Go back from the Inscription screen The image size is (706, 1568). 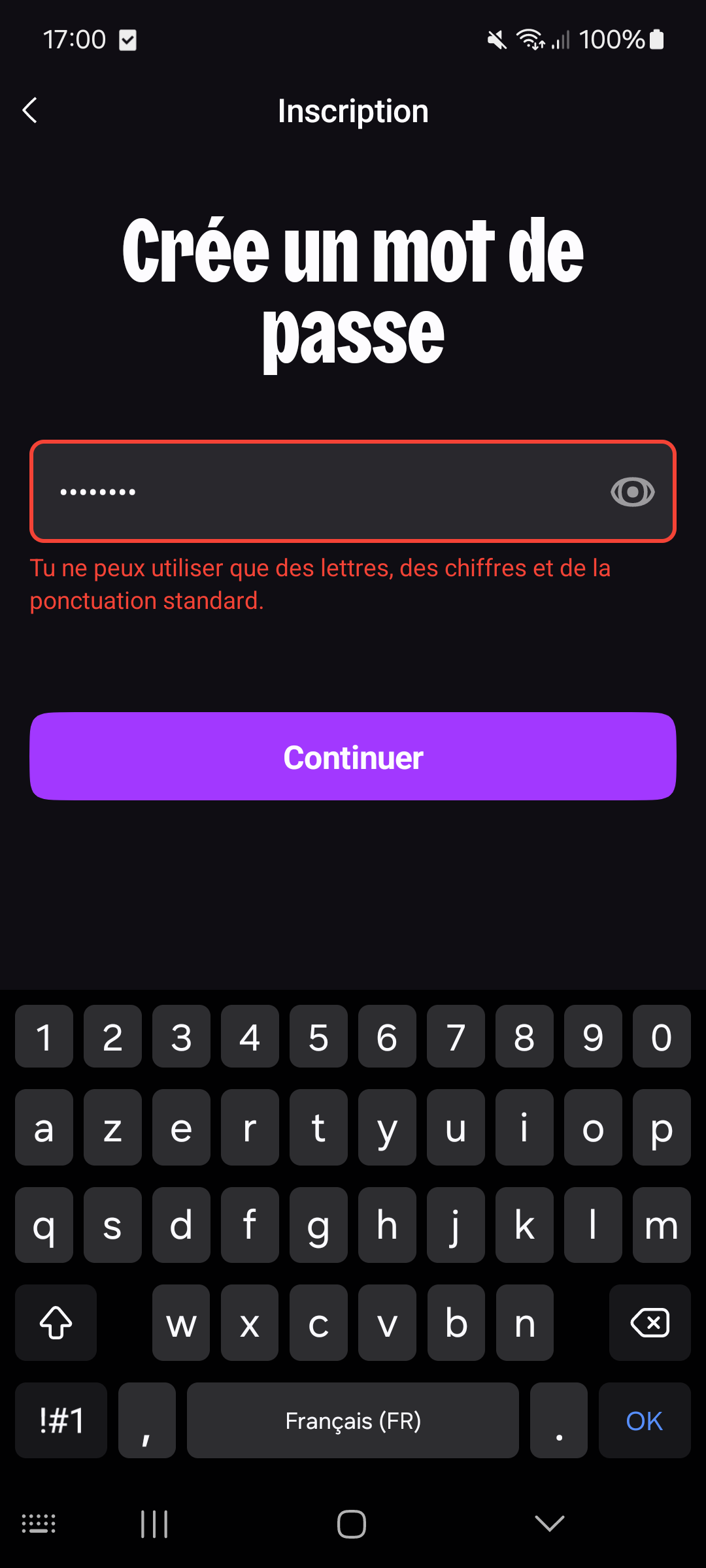pos(30,110)
